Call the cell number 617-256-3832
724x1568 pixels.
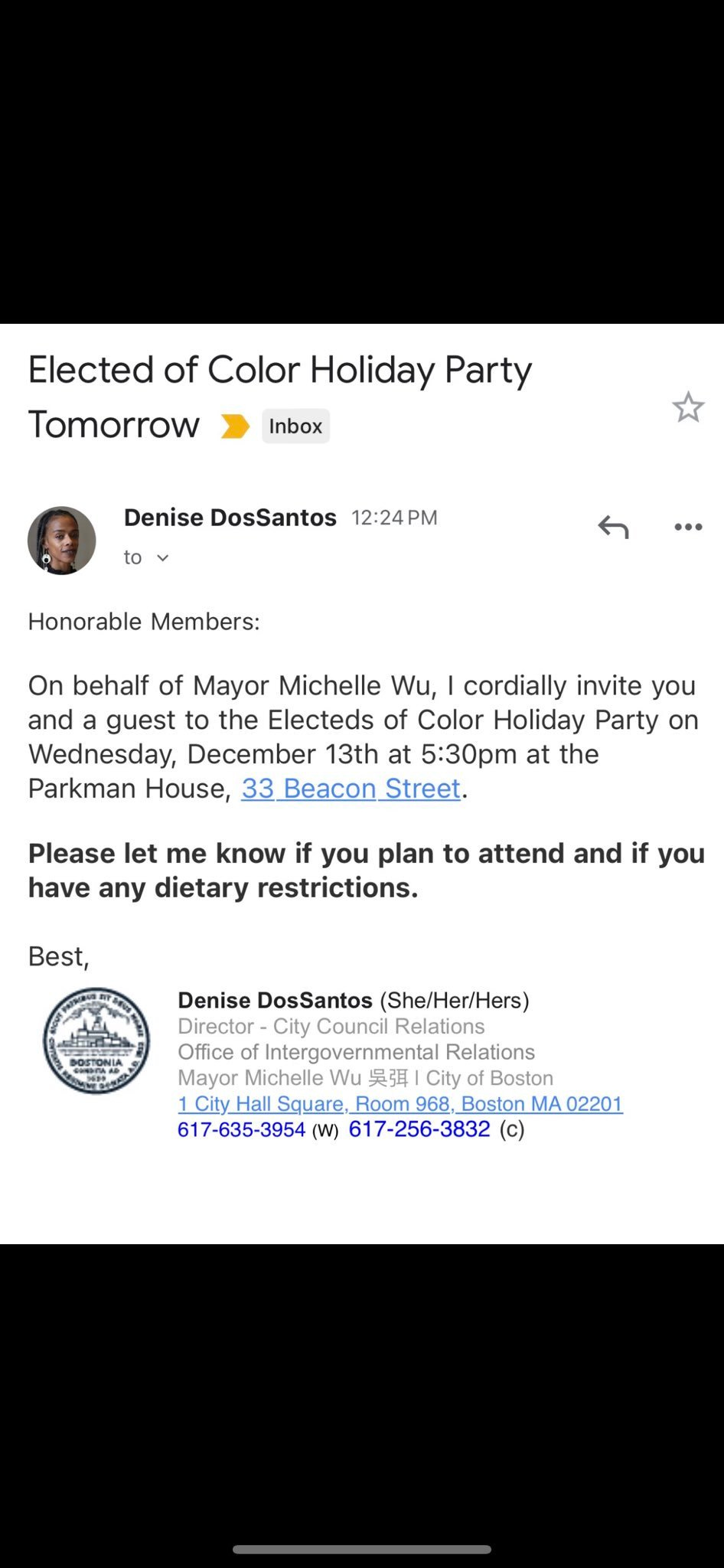pos(419,1129)
